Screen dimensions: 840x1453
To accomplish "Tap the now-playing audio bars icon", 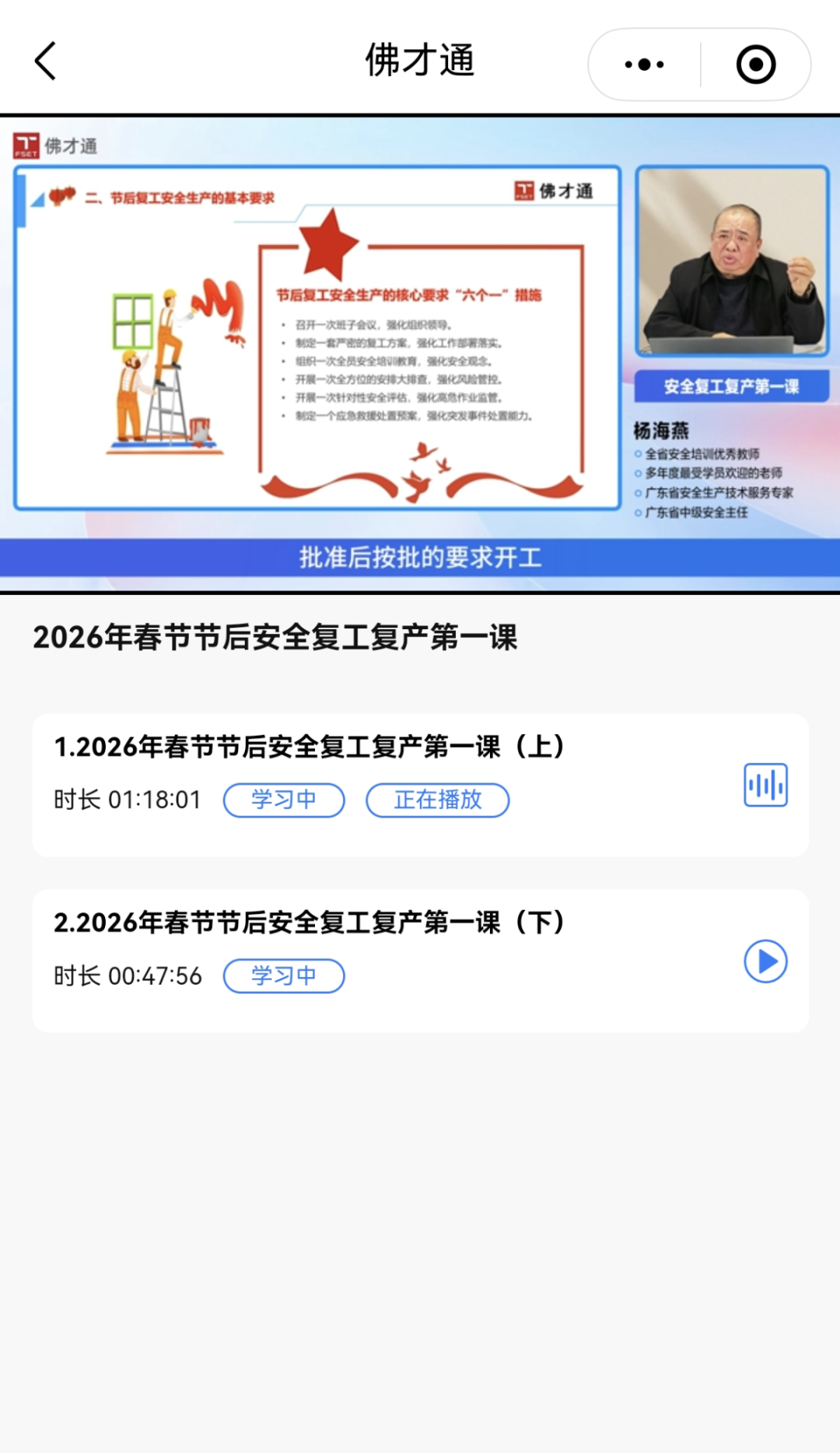I will pyautogui.click(x=765, y=785).
